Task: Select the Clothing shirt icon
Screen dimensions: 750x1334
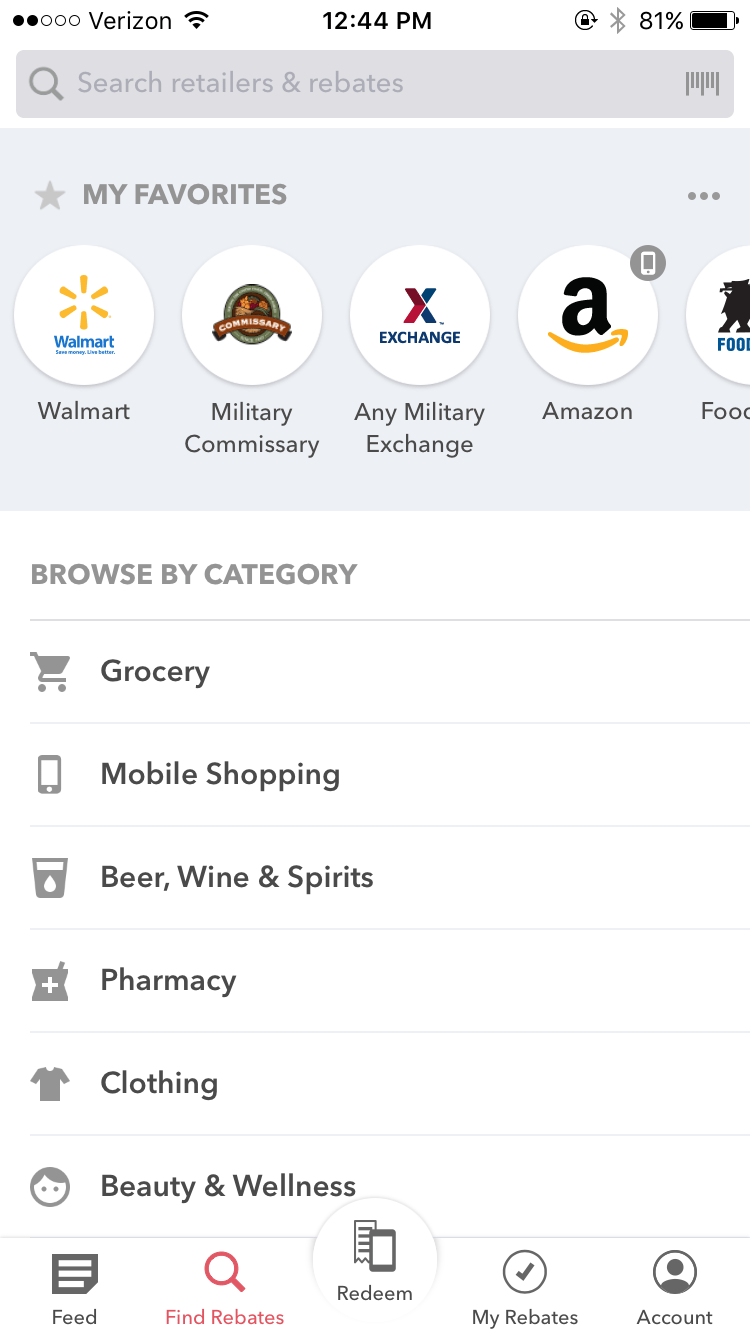Action: point(50,1083)
